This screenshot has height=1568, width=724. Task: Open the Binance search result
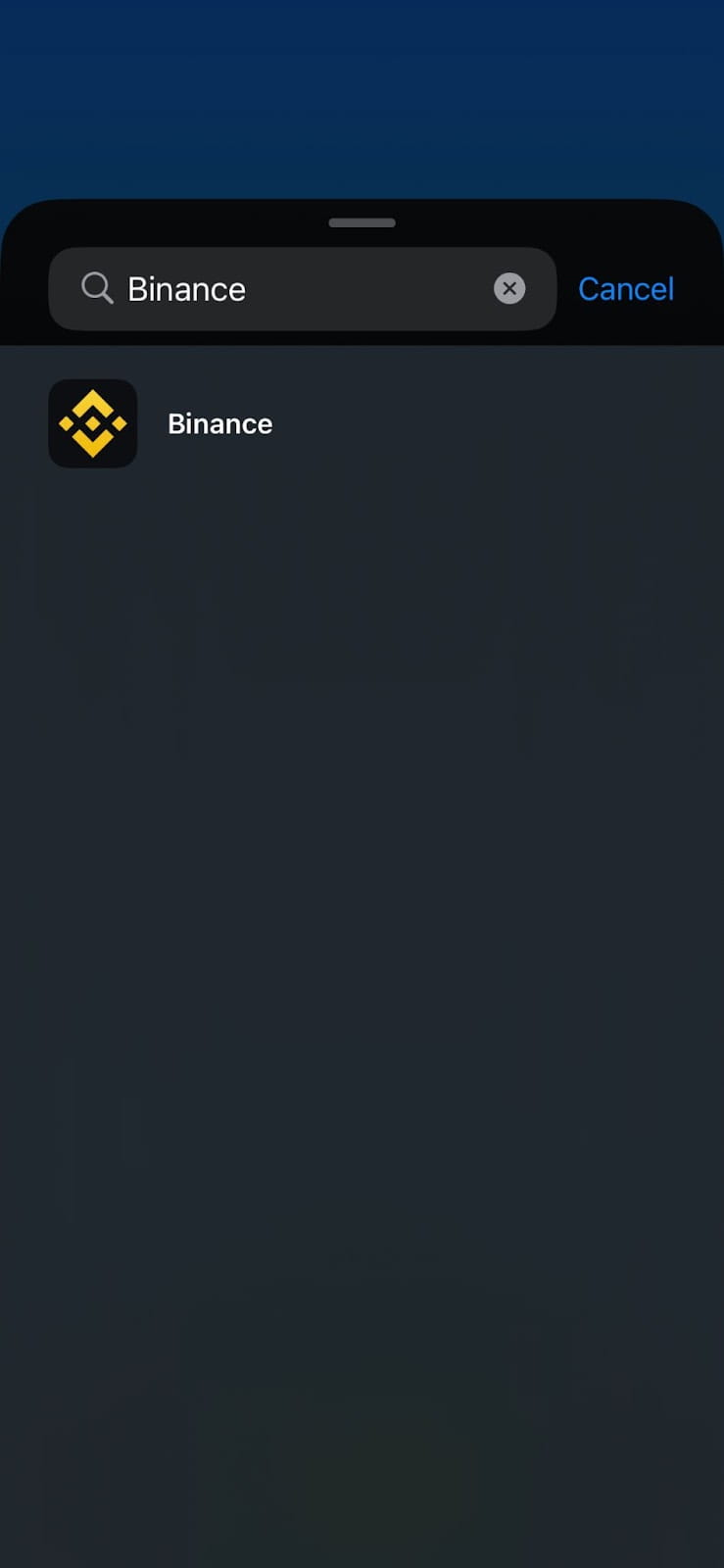219,423
